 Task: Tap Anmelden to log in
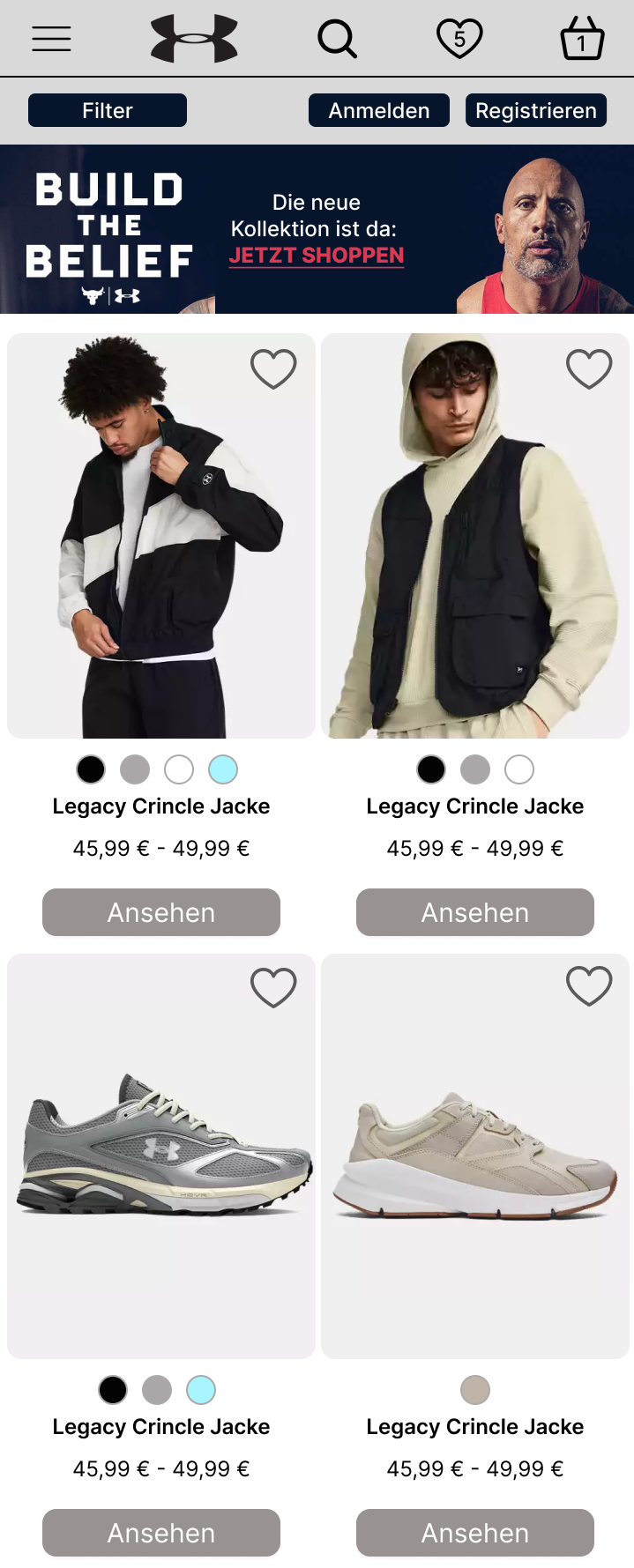379,110
